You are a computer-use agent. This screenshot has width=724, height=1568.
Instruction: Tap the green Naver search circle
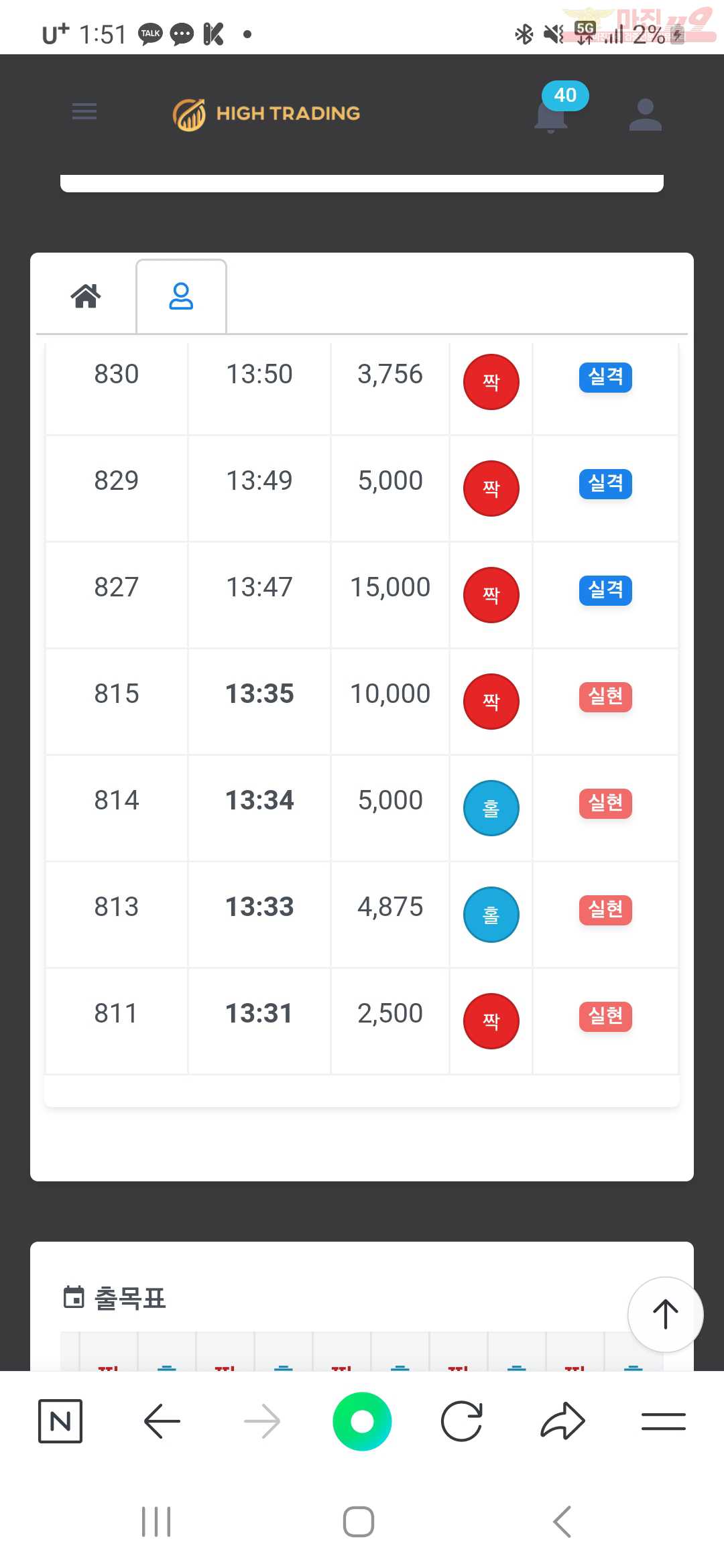click(x=362, y=1421)
